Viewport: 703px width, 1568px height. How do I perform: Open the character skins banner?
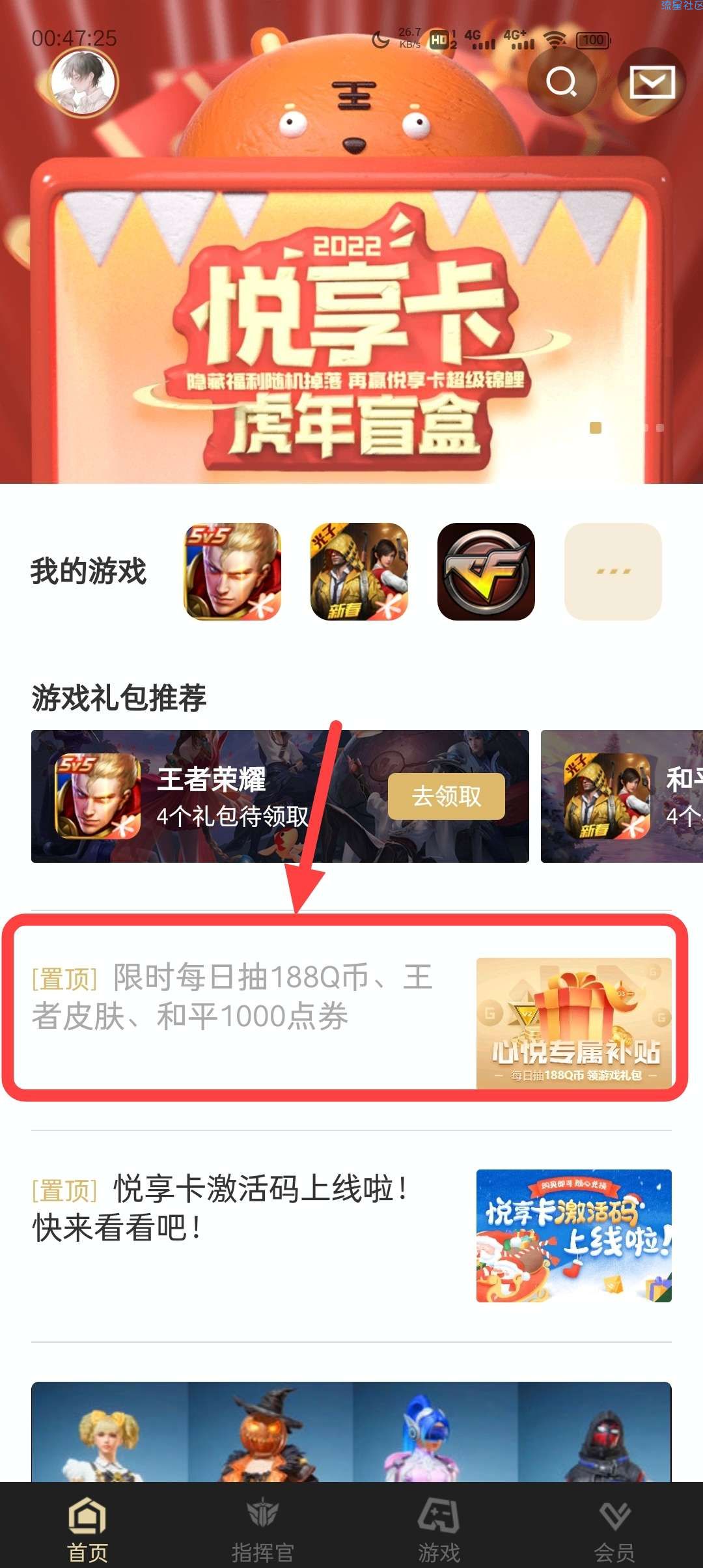pyautogui.click(x=351, y=1433)
